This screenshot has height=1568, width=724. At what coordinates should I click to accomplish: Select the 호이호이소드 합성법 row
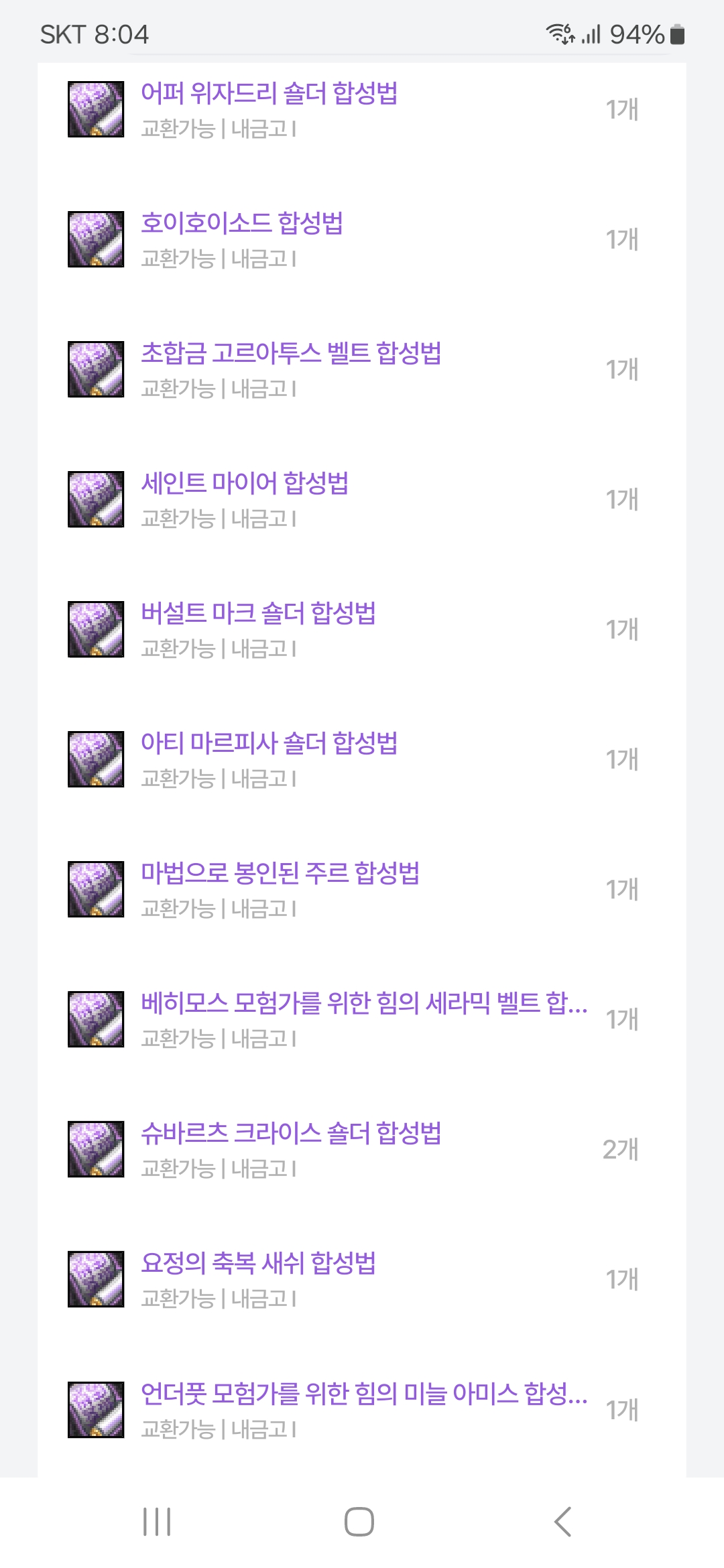[242, 223]
